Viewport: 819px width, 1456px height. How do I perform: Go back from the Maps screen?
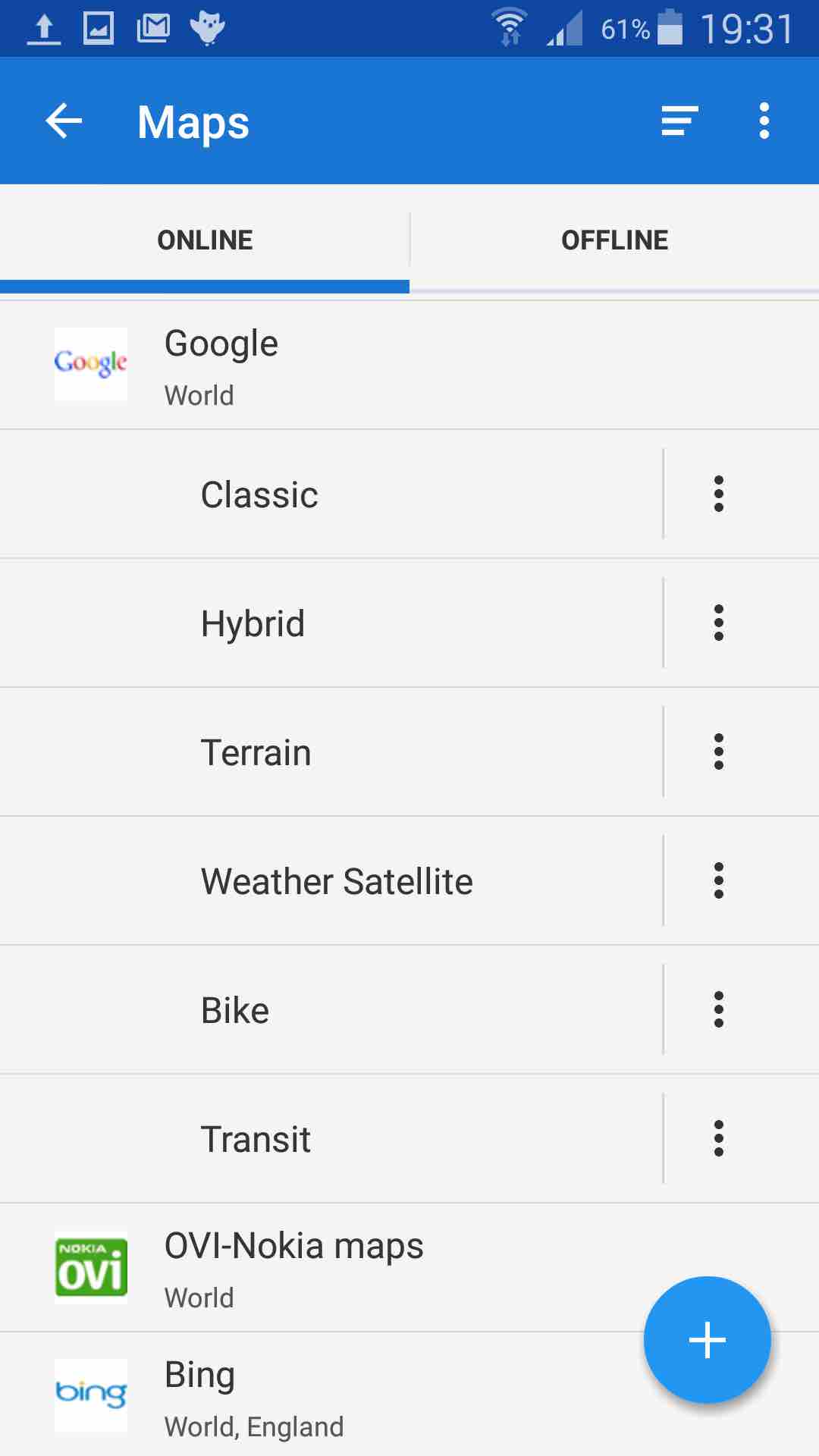click(x=64, y=121)
